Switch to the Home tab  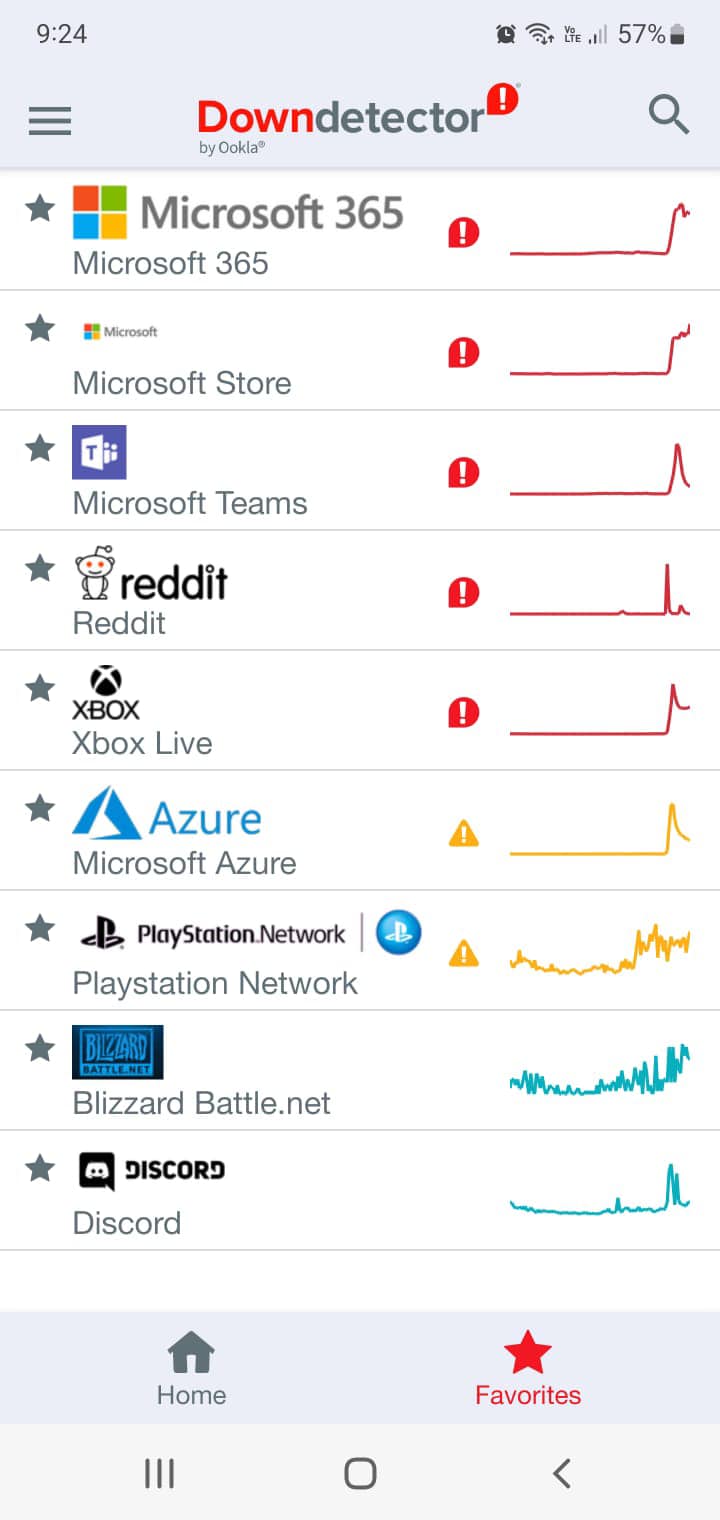[191, 1369]
